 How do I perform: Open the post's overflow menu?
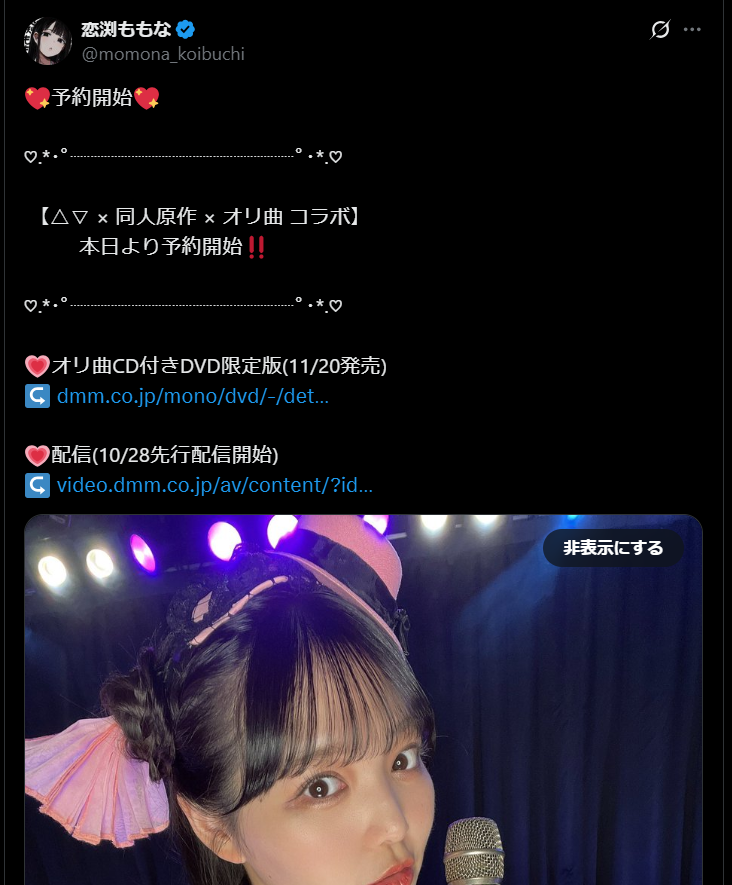(692, 30)
